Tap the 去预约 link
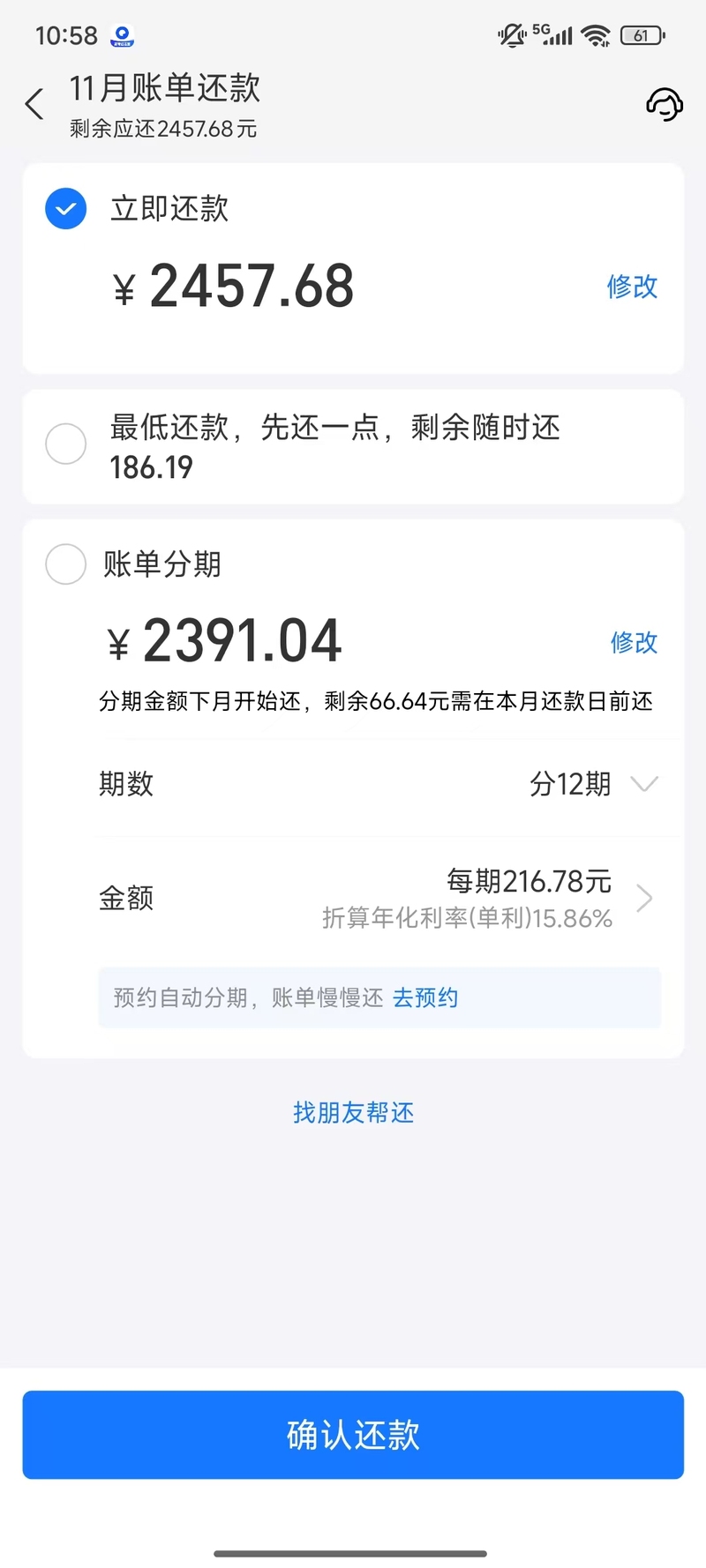Viewport: 706px width, 1568px height. coord(425,997)
